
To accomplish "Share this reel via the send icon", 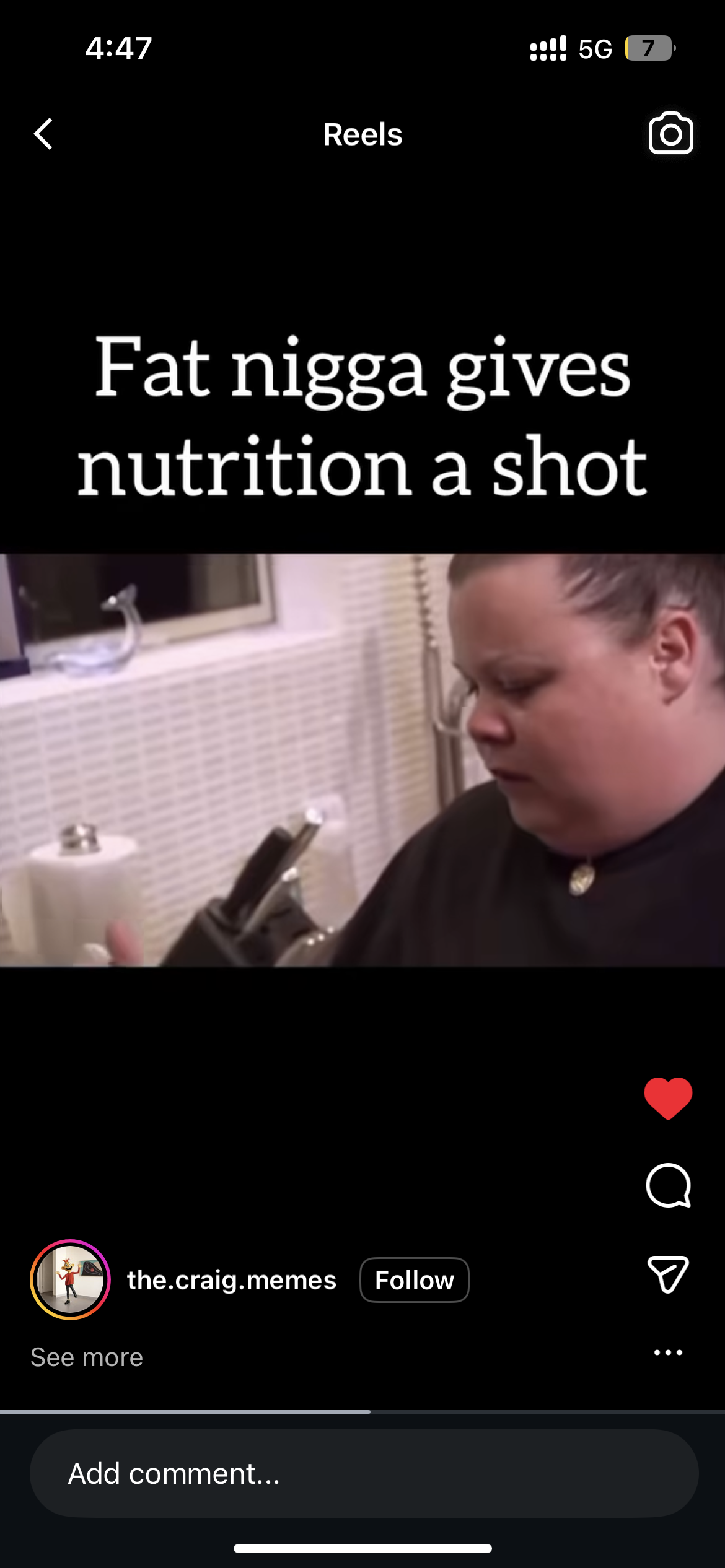I will [668, 1274].
